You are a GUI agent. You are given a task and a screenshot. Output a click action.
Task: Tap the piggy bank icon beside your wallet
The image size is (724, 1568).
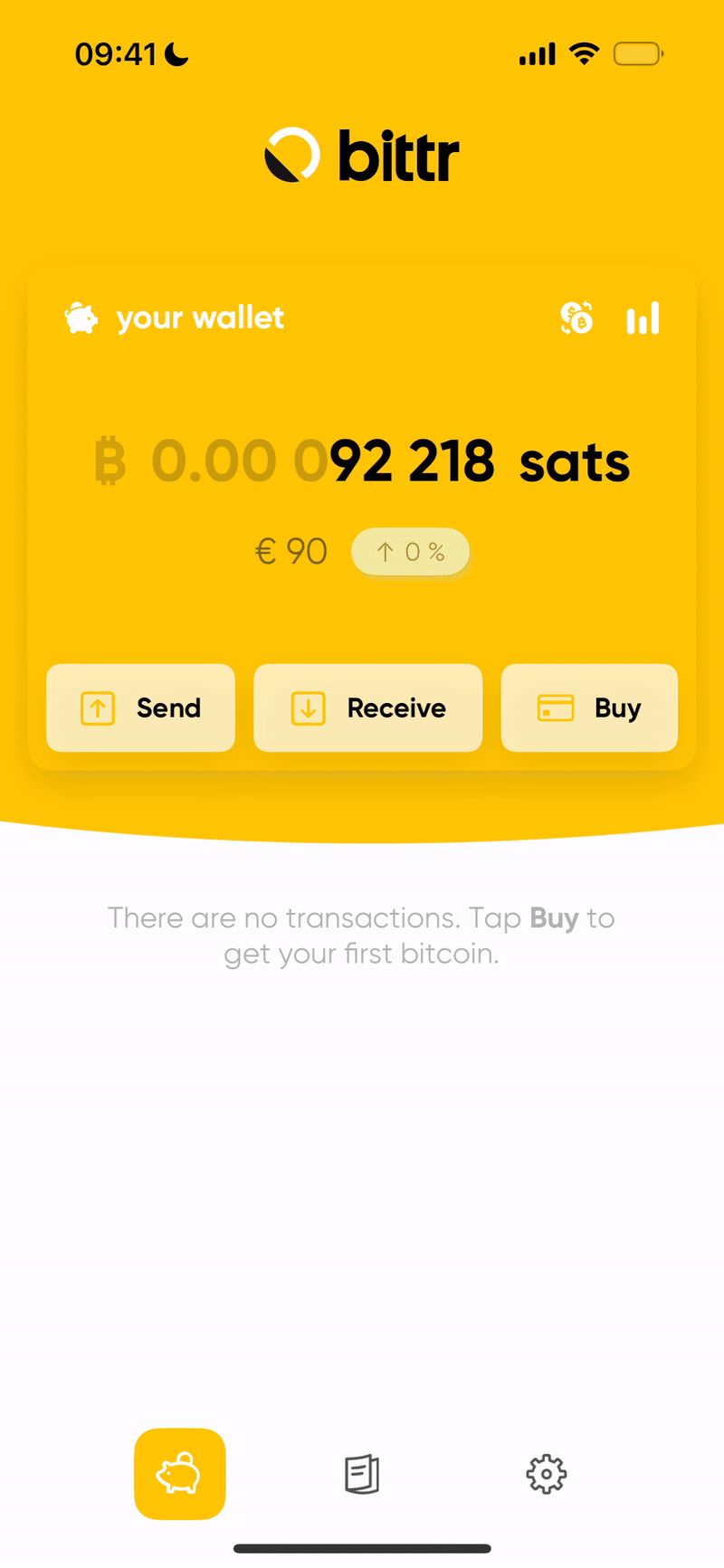80,318
